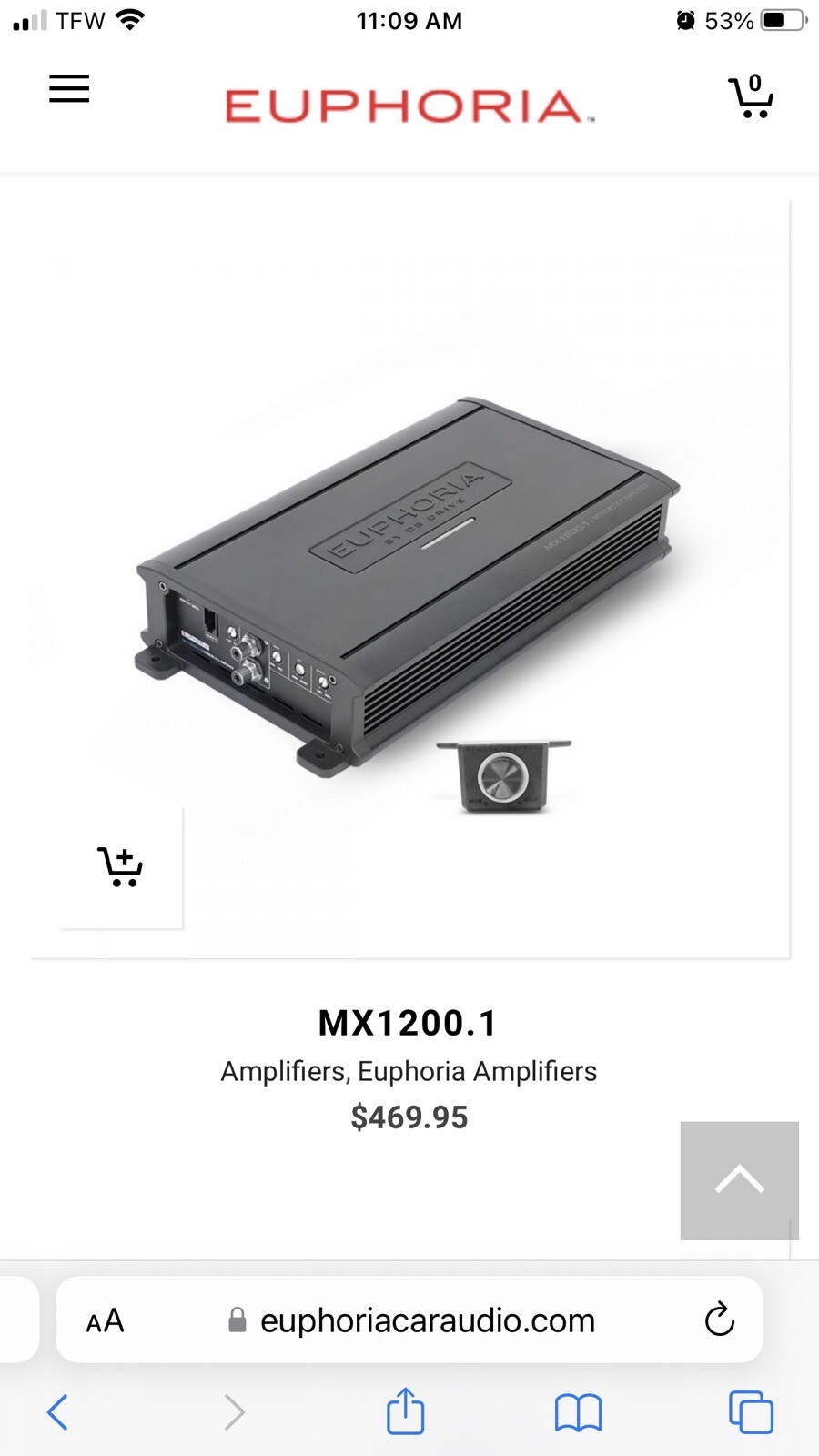Open the shopping cart

point(751,96)
